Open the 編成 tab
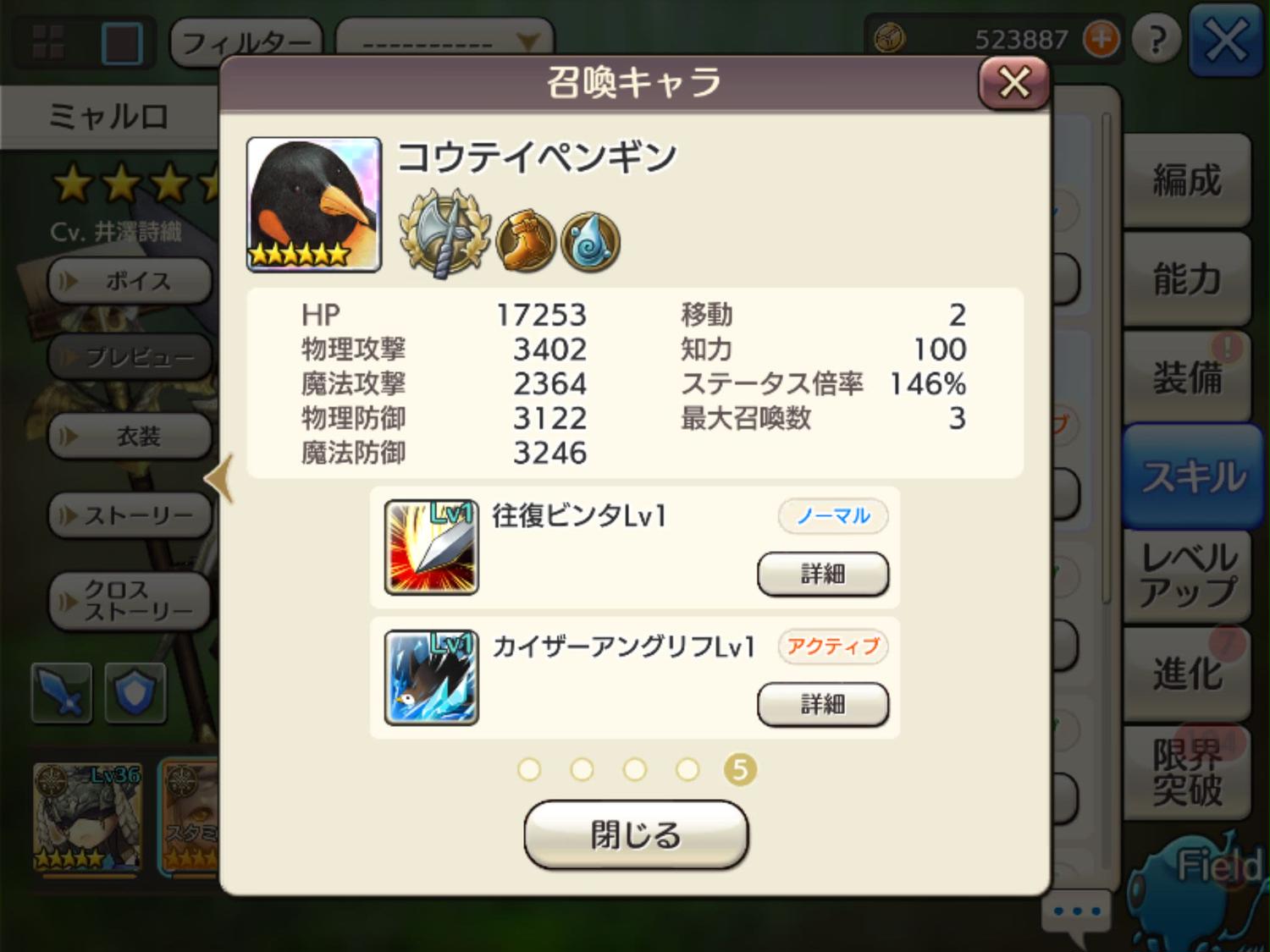 pos(1186,181)
